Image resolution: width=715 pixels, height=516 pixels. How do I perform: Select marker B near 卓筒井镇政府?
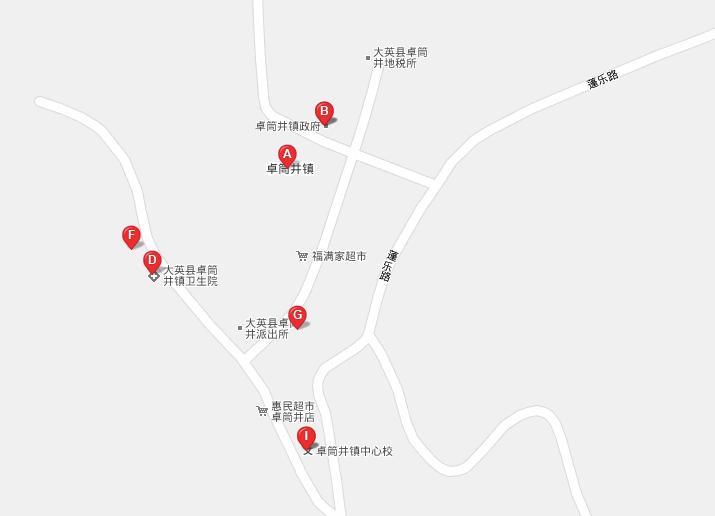[324, 111]
